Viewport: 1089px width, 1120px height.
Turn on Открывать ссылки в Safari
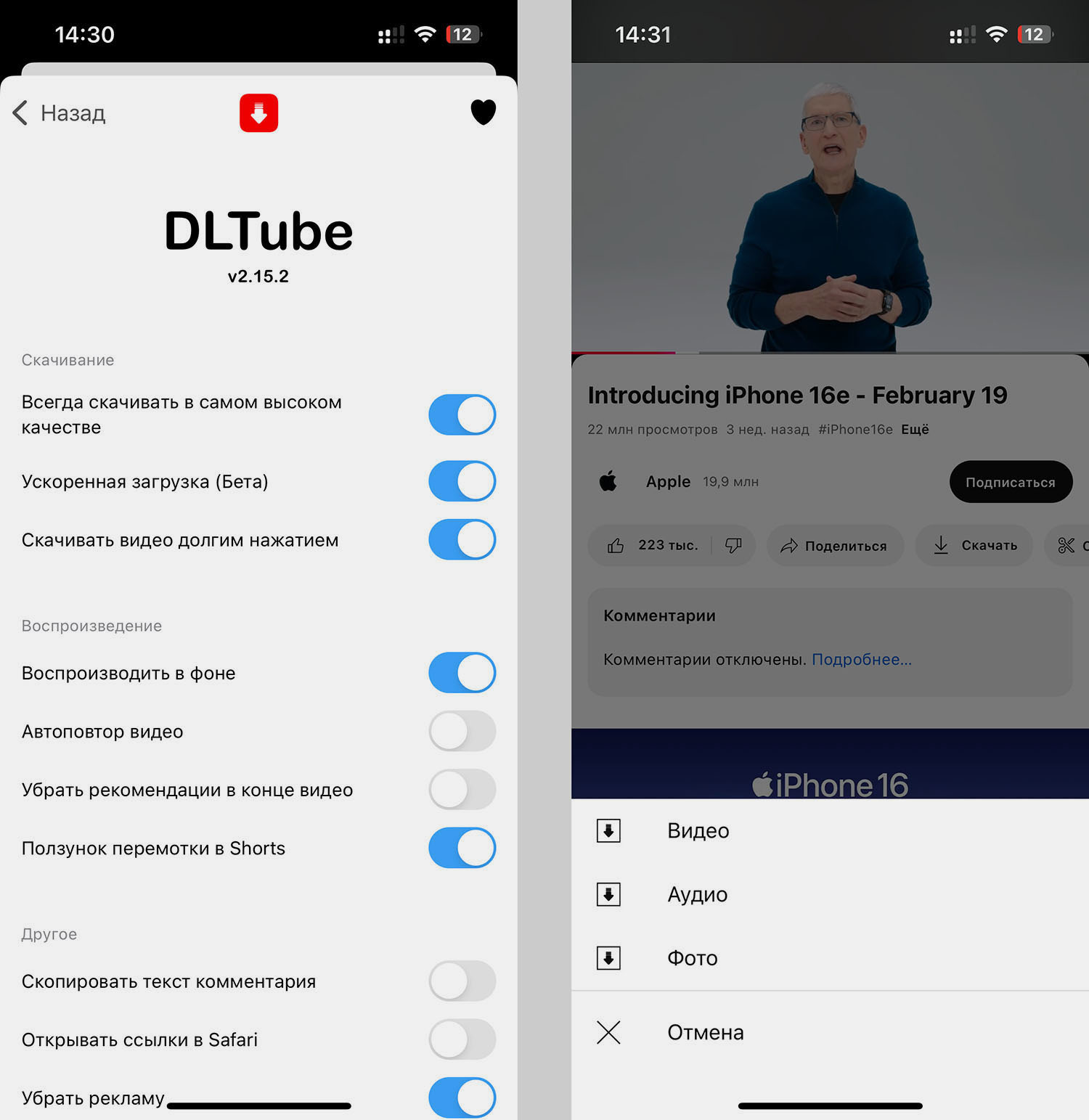(x=462, y=1039)
